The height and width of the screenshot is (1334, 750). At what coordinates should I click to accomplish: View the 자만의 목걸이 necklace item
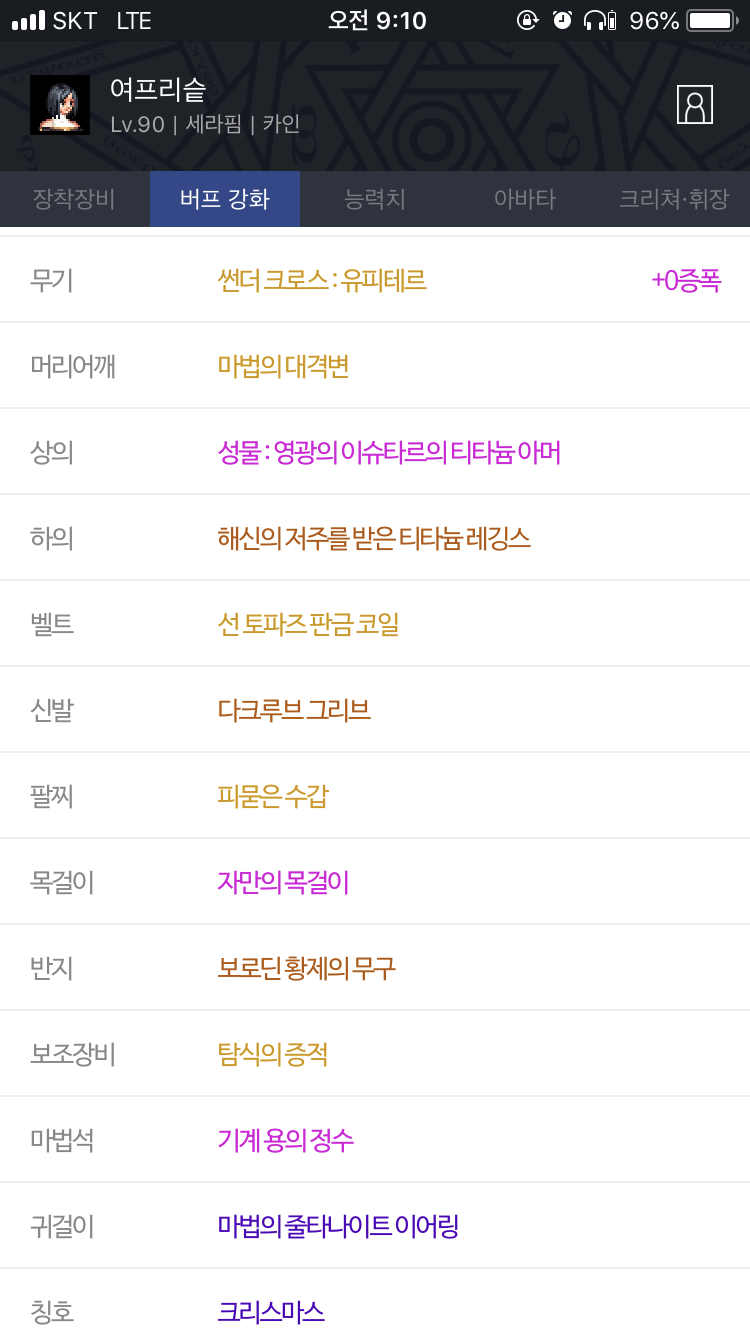[x=283, y=883]
